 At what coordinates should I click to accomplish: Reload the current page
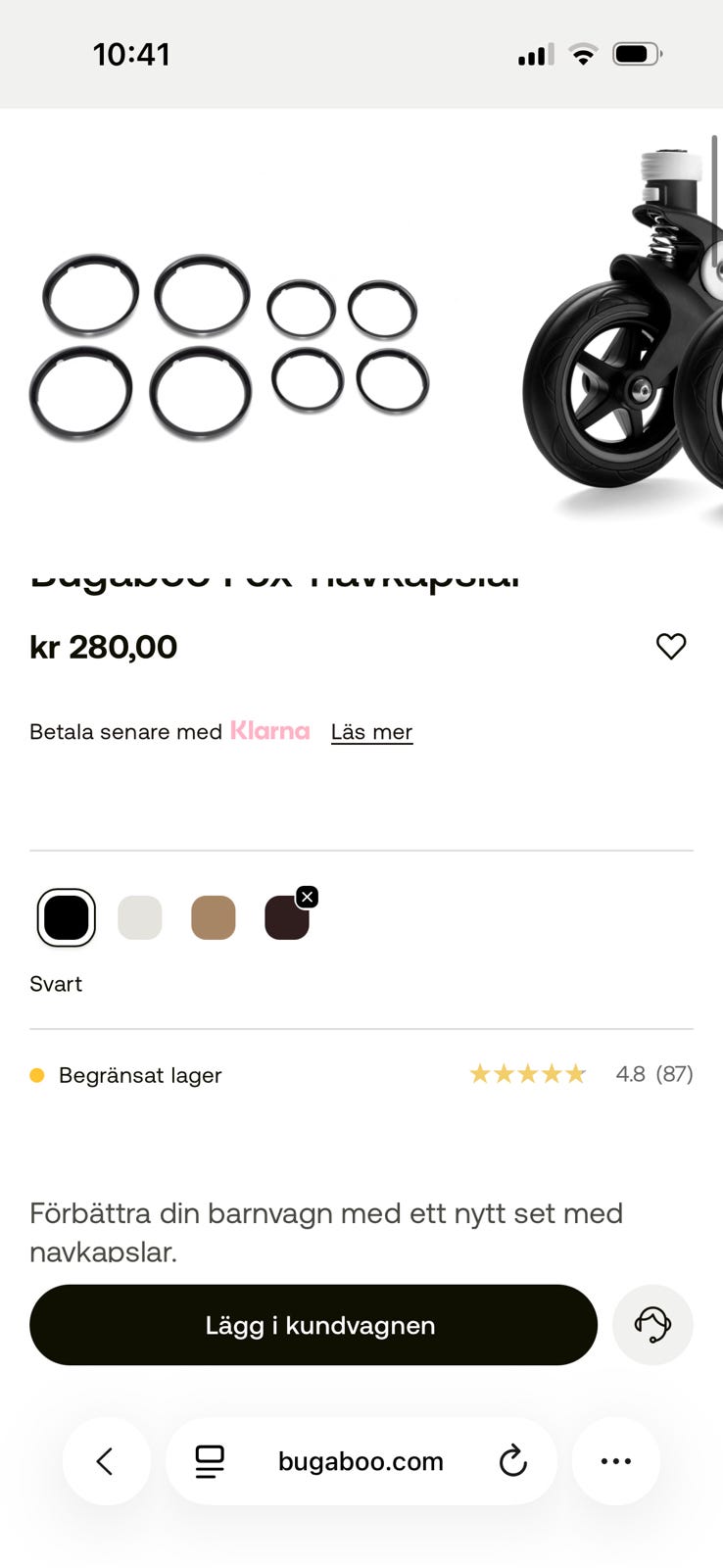pyautogui.click(x=512, y=1461)
